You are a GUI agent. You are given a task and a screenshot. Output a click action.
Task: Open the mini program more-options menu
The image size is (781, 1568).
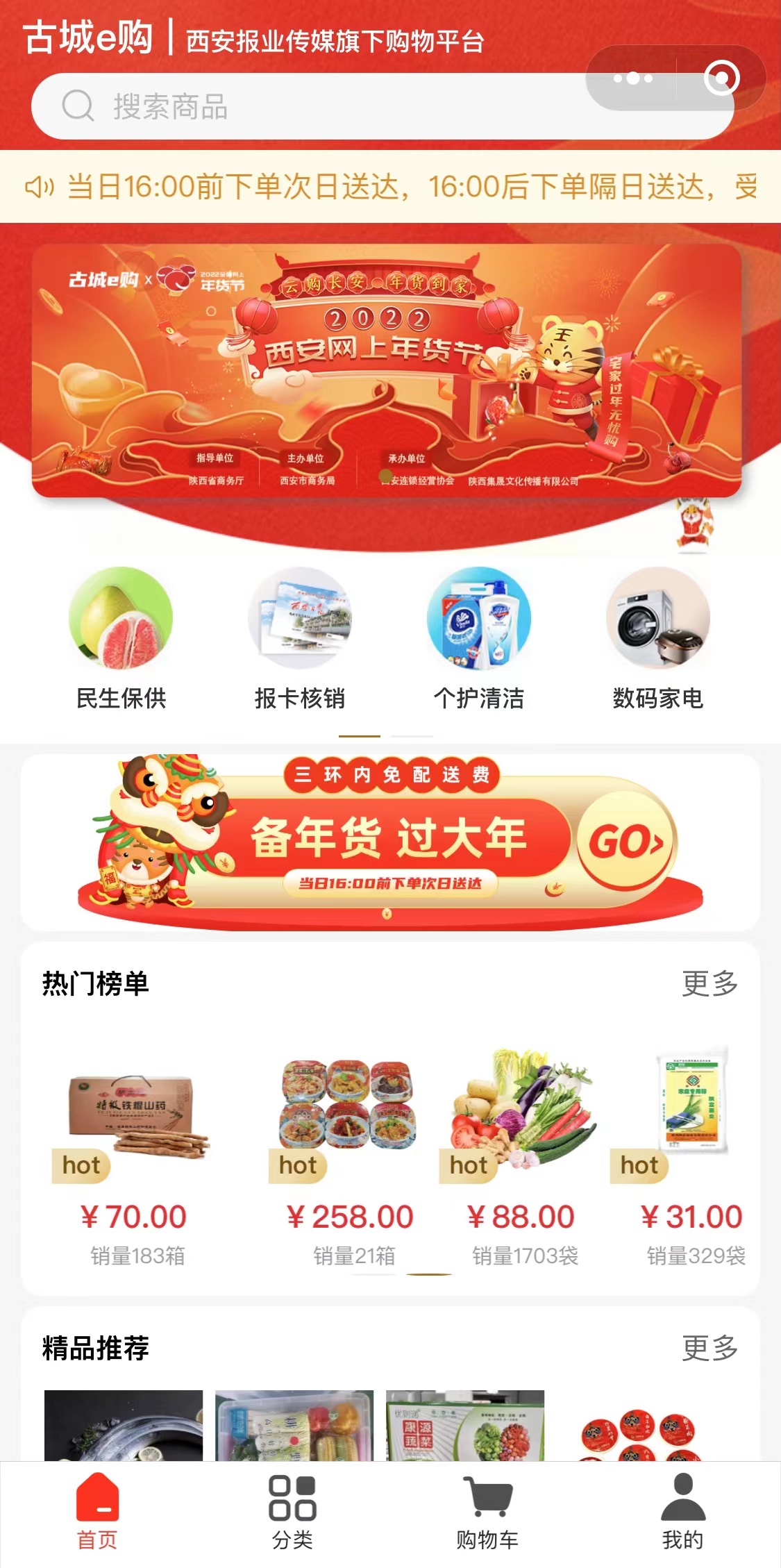pos(632,78)
